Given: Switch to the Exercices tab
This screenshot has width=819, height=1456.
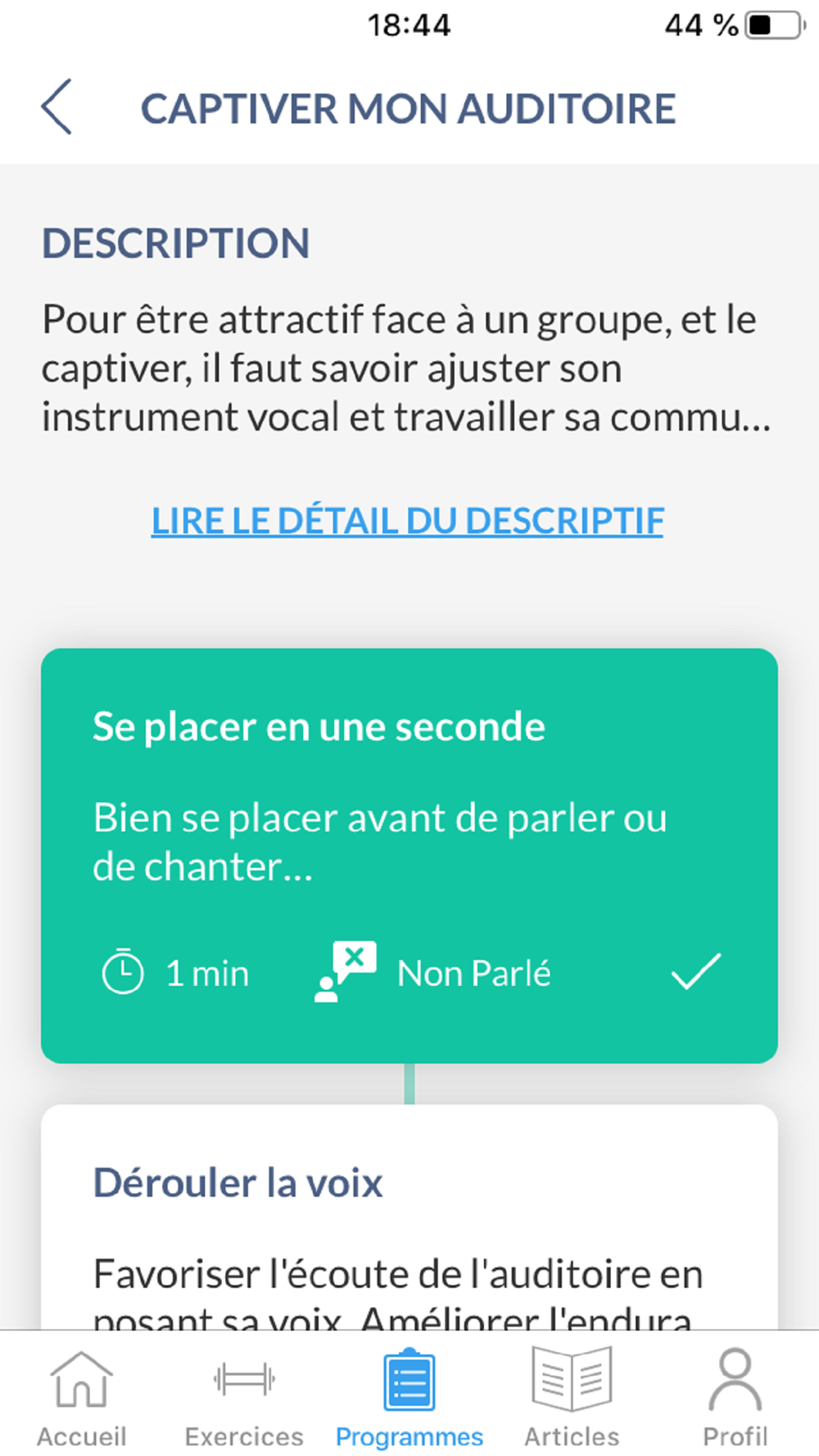Looking at the screenshot, I should [x=244, y=1399].
